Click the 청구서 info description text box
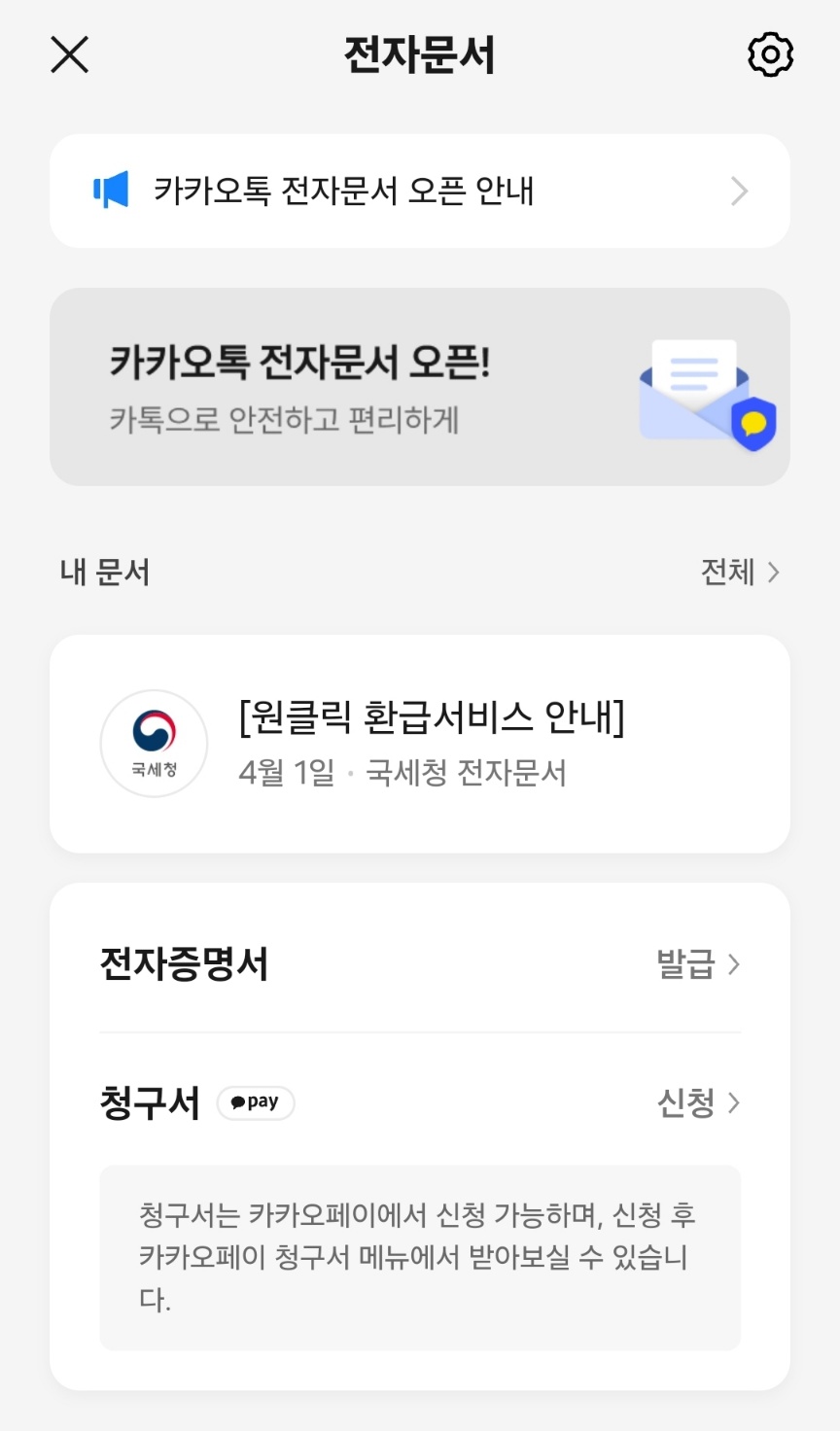 click(420, 1256)
